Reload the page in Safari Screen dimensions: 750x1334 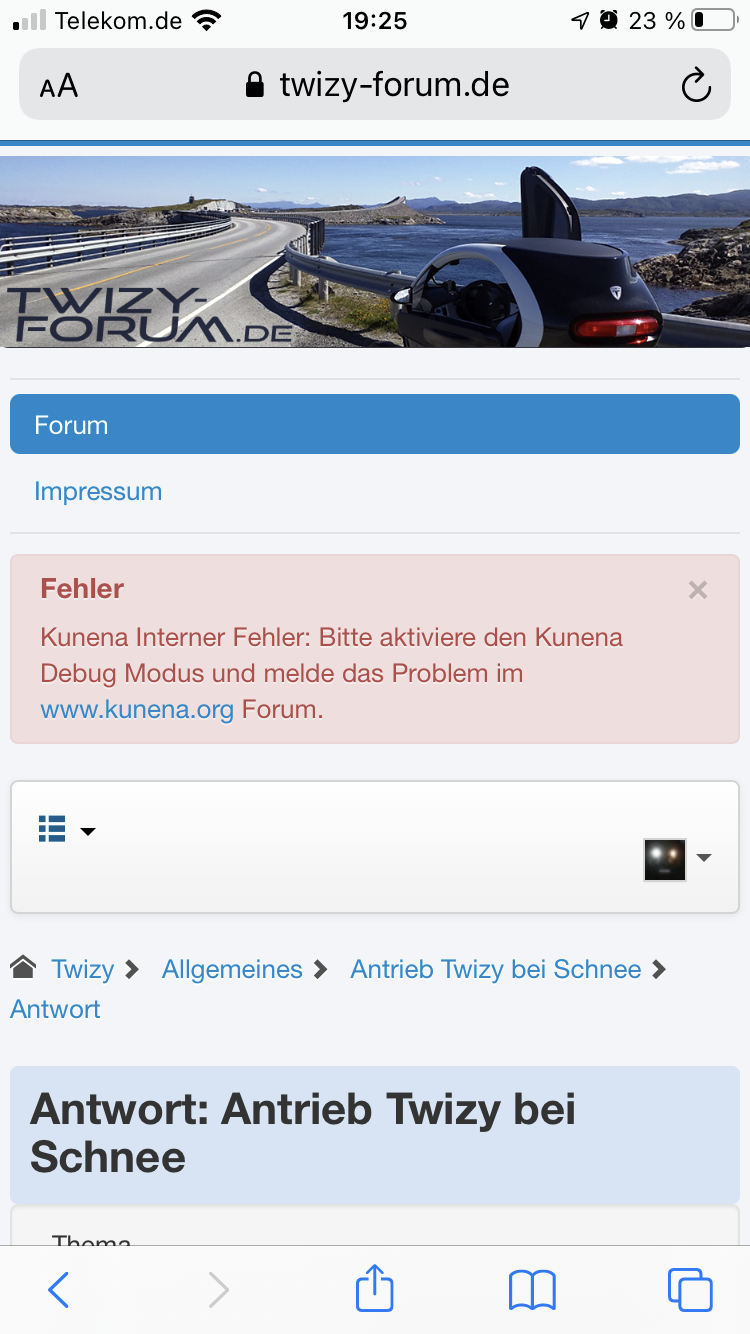(x=695, y=85)
